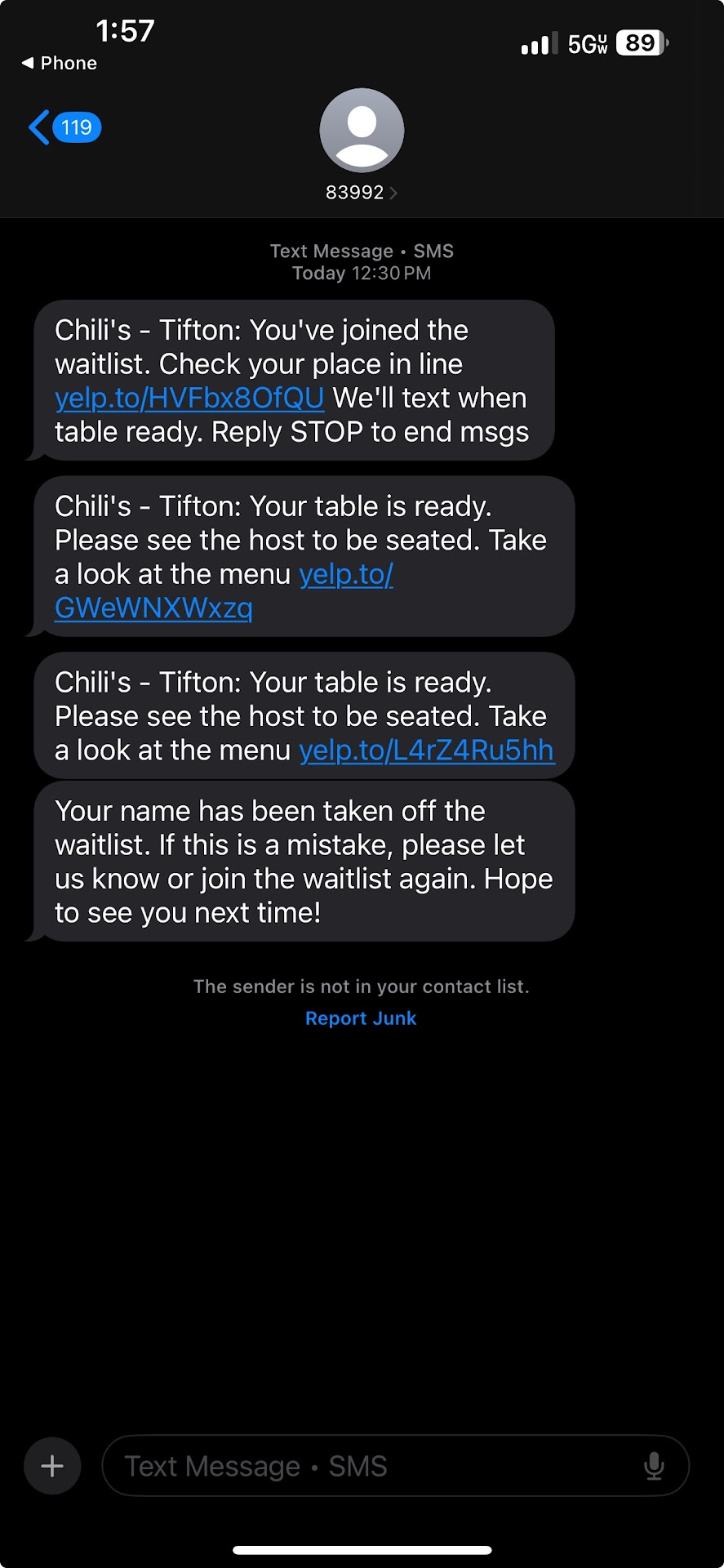Open the yelp.to/HVFbx8OfQU waitlist link
Screen dimensions: 724x1568
(x=189, y=398)
